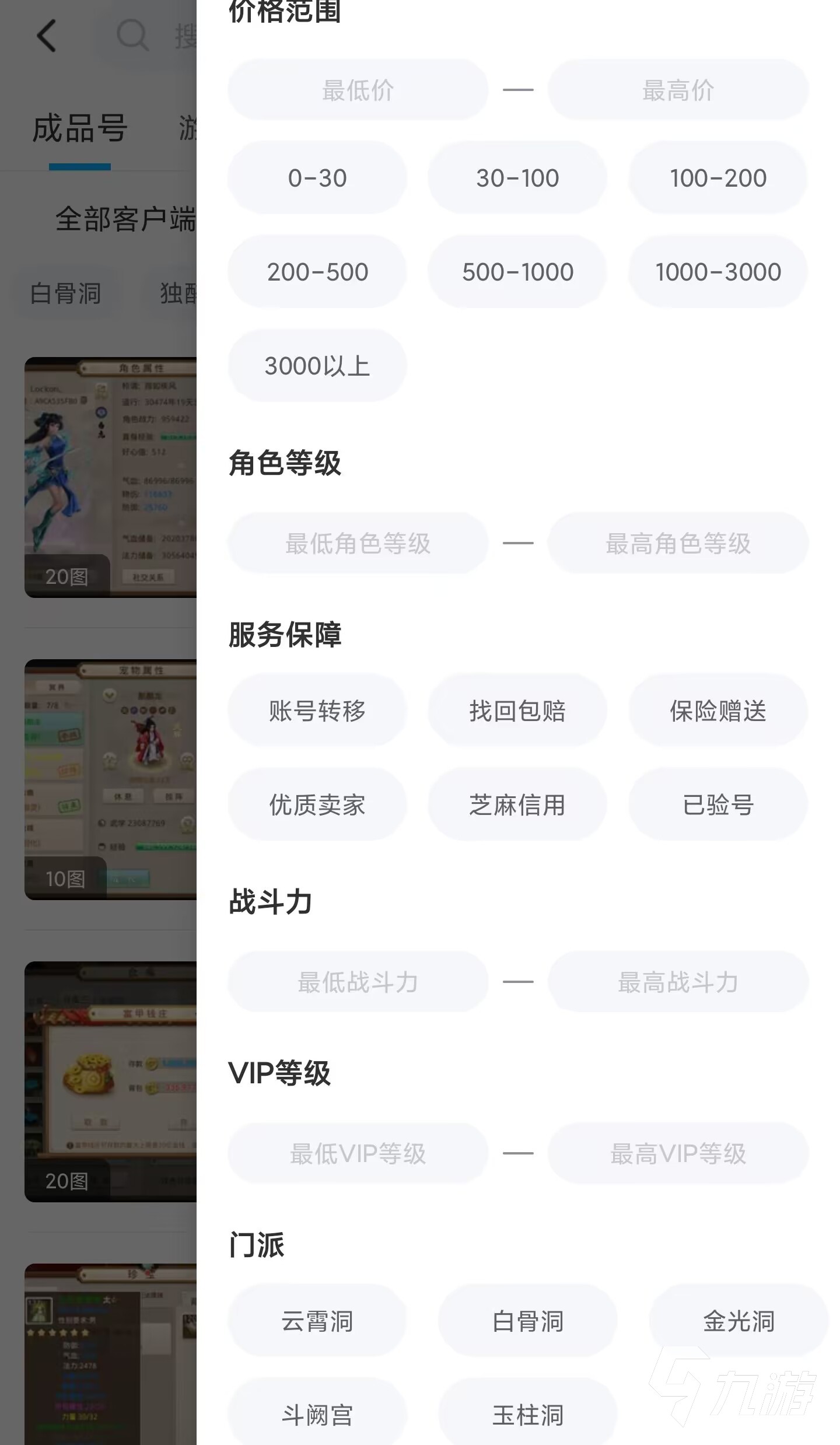
Task: Select the 找回包赔 guarantee chip
Action: pos(517,711)
